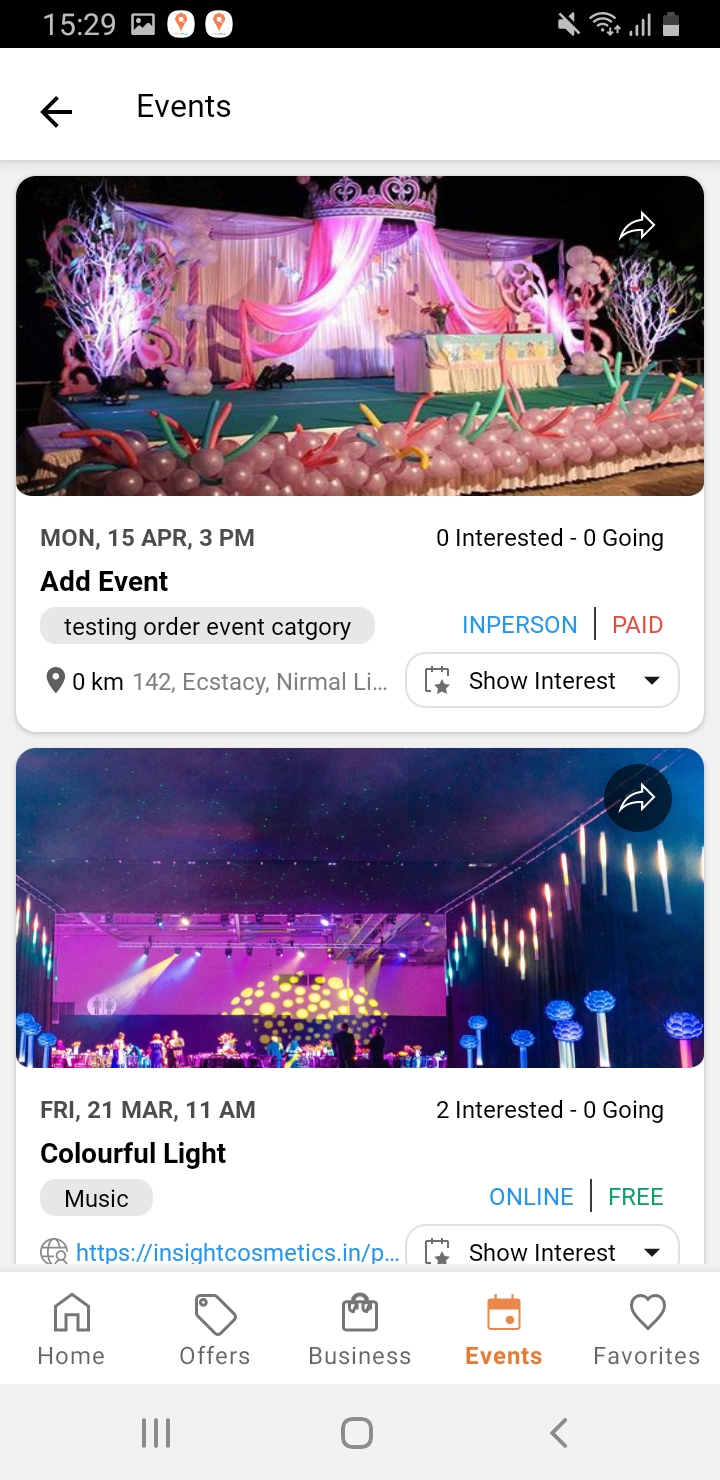Open the insightcosmetics.in event link
The width and height of the screenshot is (720, 1480).
coord(237,1252)
